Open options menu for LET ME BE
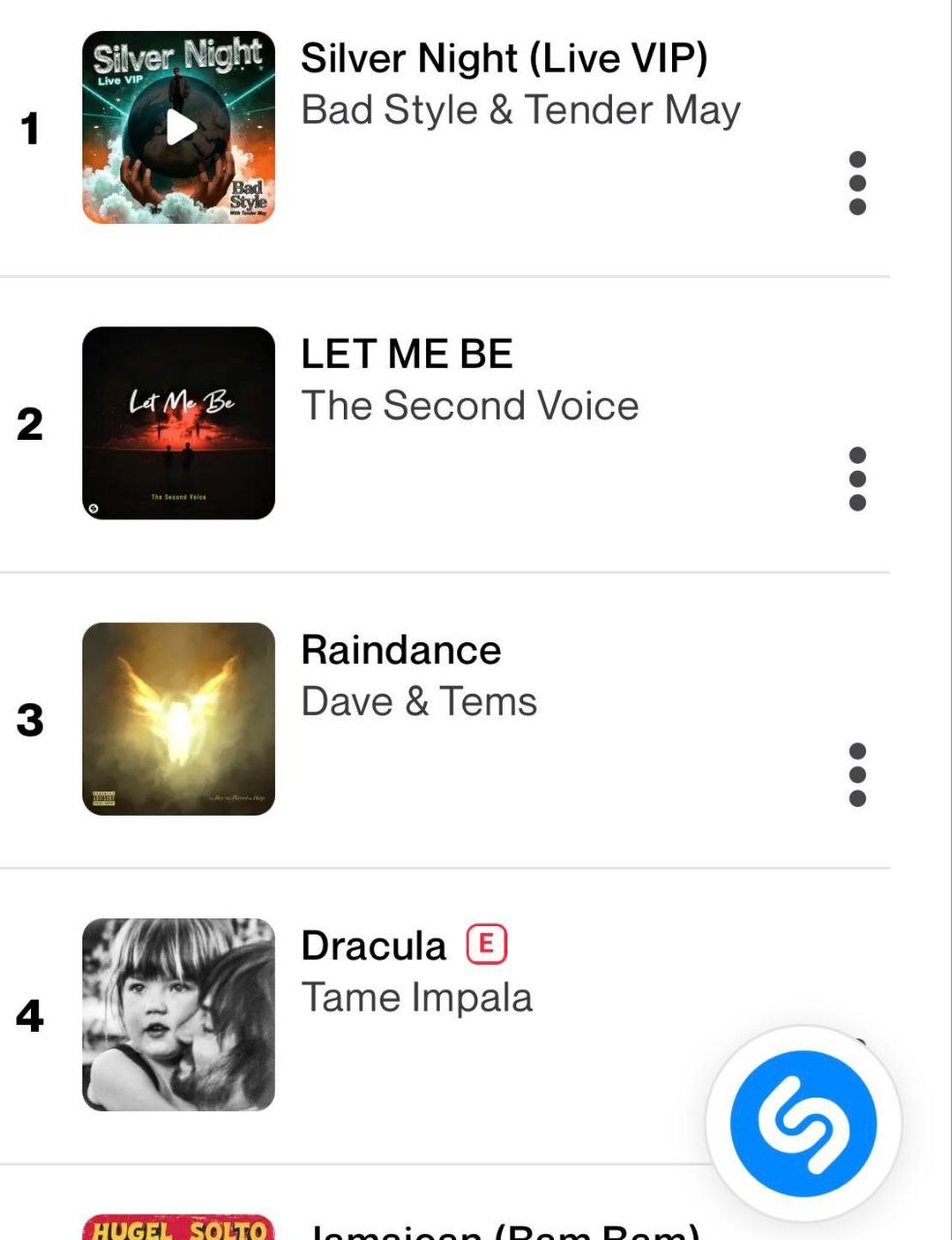This screenshot has width=952, height=1240. 857,479
